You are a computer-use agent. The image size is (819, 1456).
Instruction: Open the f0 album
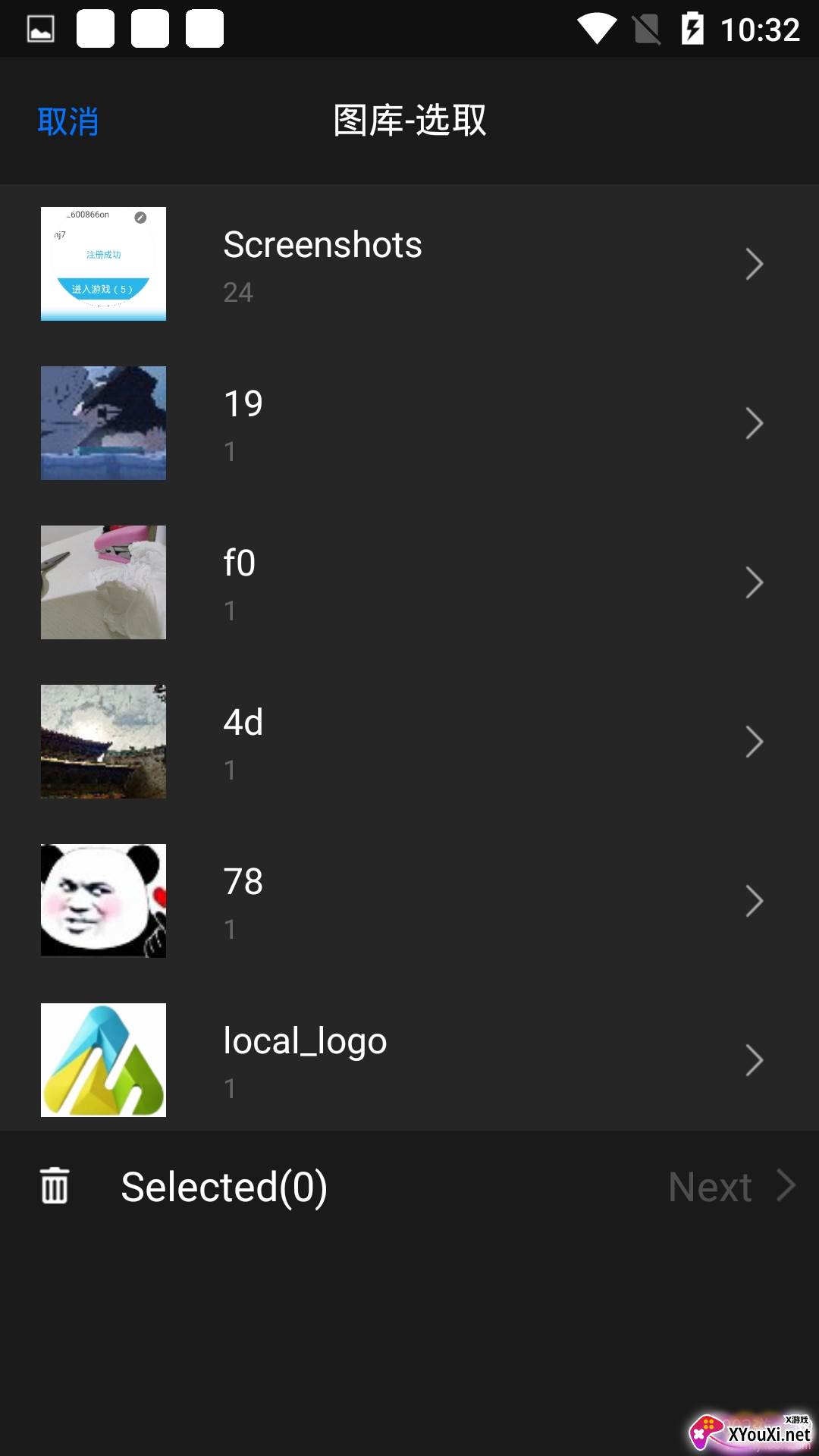point(409,582)
